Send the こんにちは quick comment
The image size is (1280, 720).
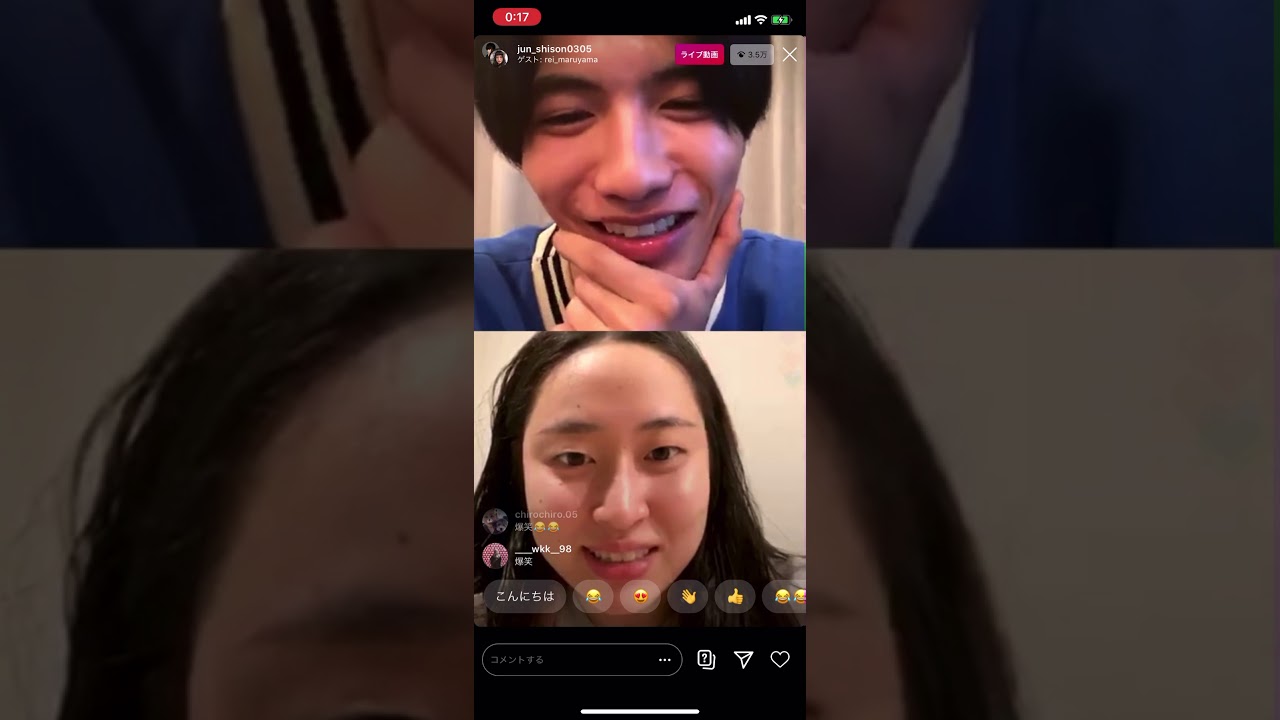coord(524,597)
